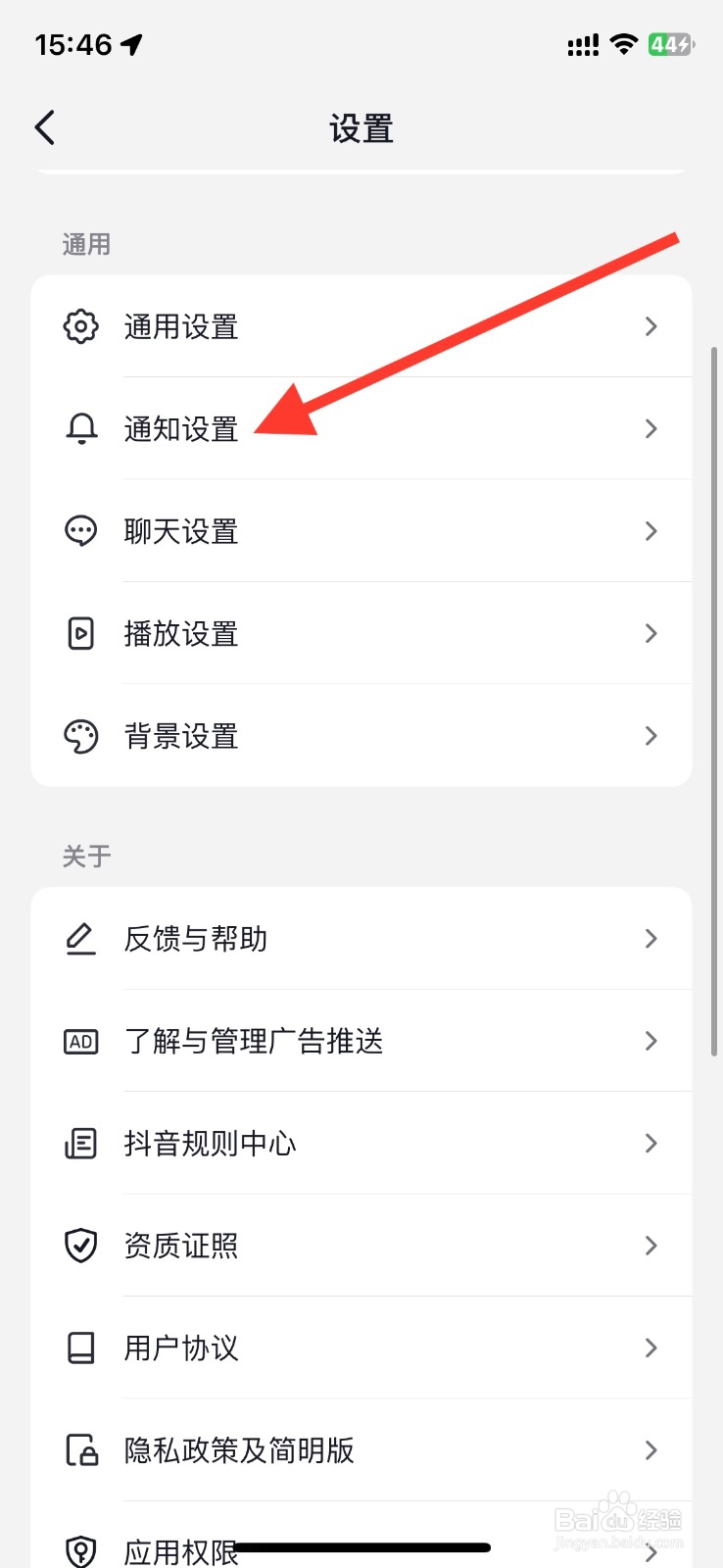Tap the pencil icon beside 反馈与帮助
The height and width of the screenshot is (1568, 723).
(80, 938)
